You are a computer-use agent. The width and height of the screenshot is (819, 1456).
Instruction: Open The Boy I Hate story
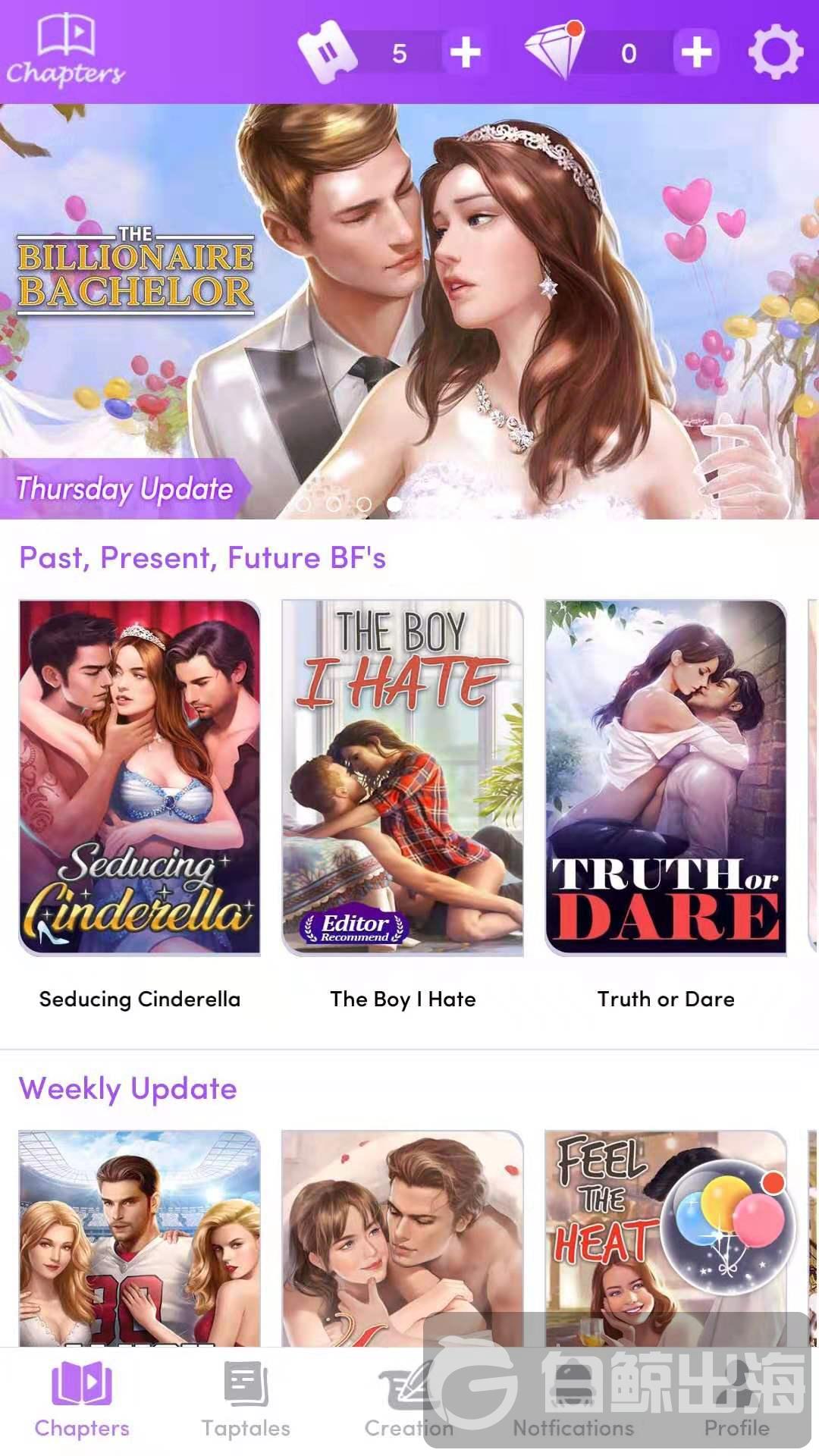(x=403, y=777)
